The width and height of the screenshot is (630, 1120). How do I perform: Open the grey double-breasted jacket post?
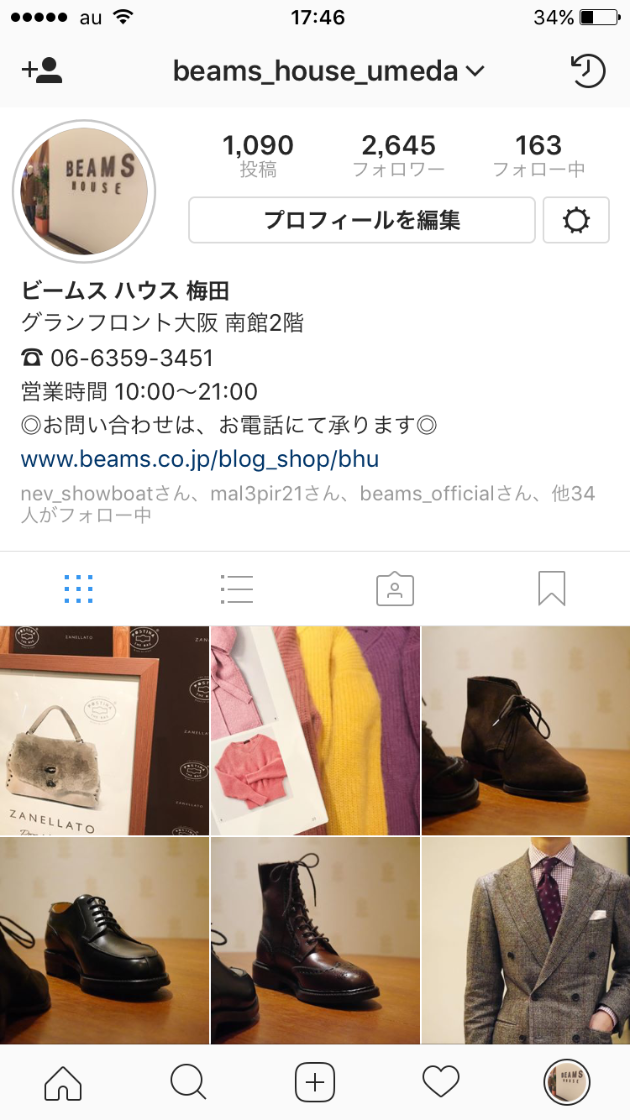coord(526,941)
